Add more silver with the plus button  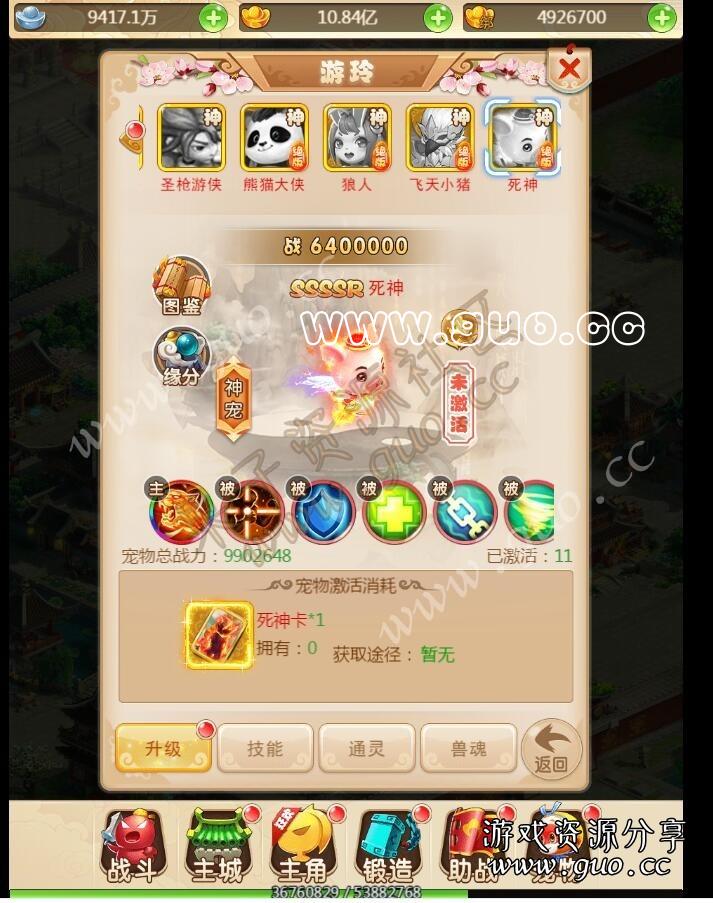pos(212,17)
